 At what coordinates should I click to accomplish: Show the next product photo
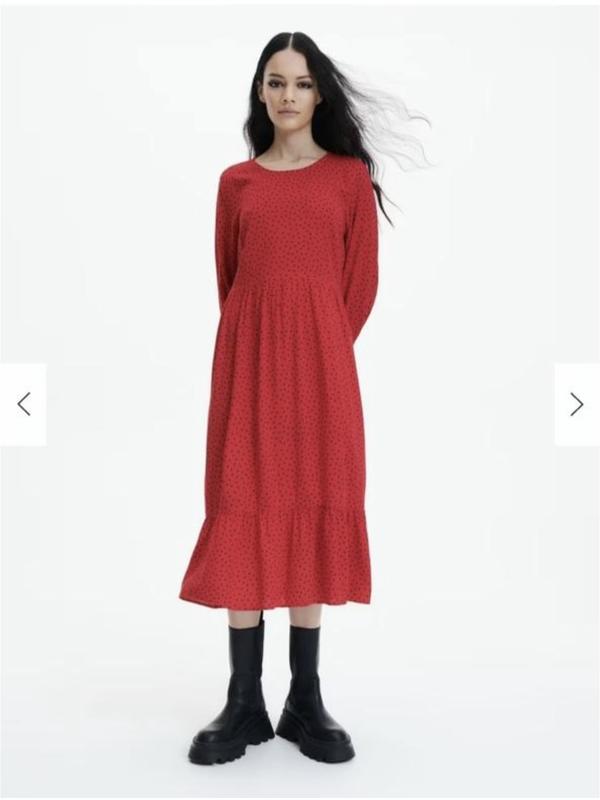(x=576, y=404)
